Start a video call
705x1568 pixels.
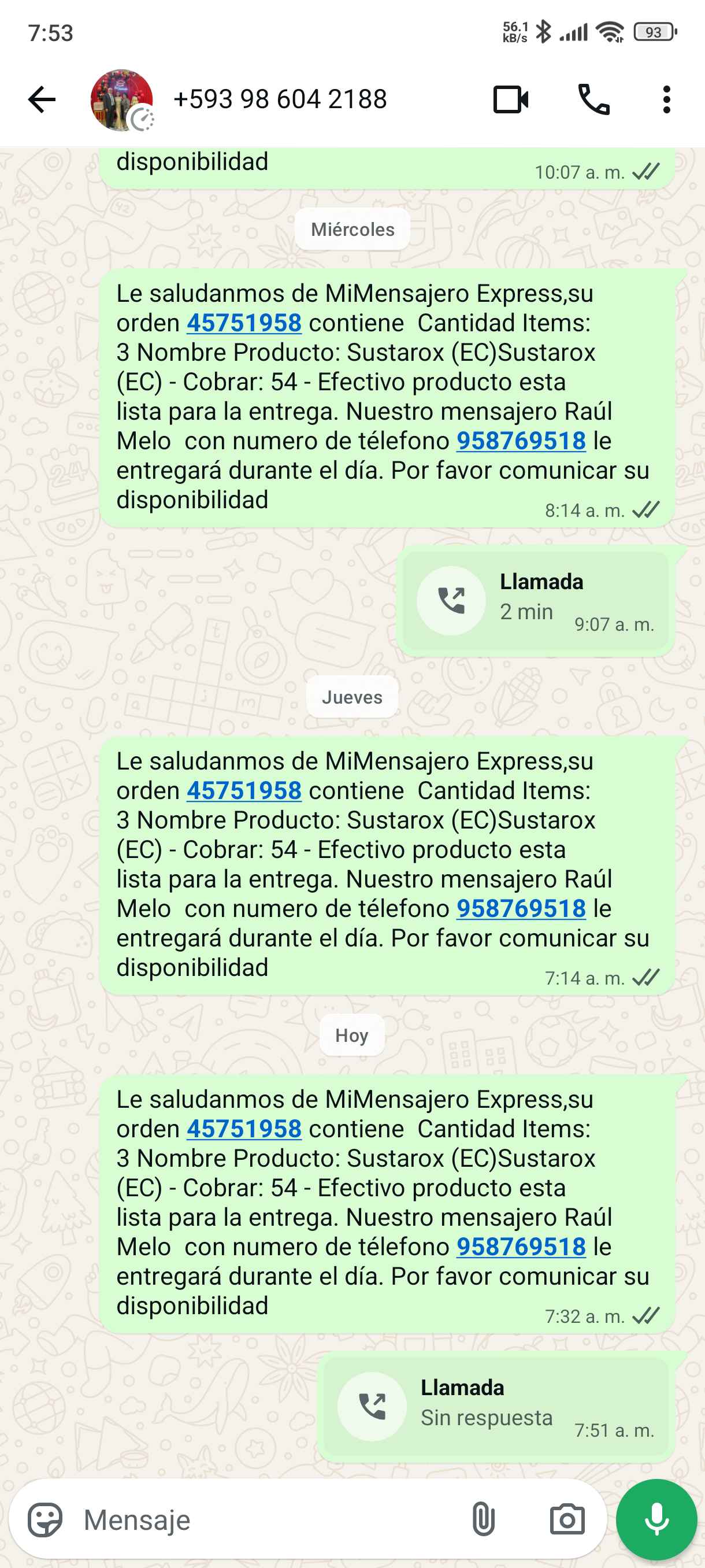tap(510, 99)
